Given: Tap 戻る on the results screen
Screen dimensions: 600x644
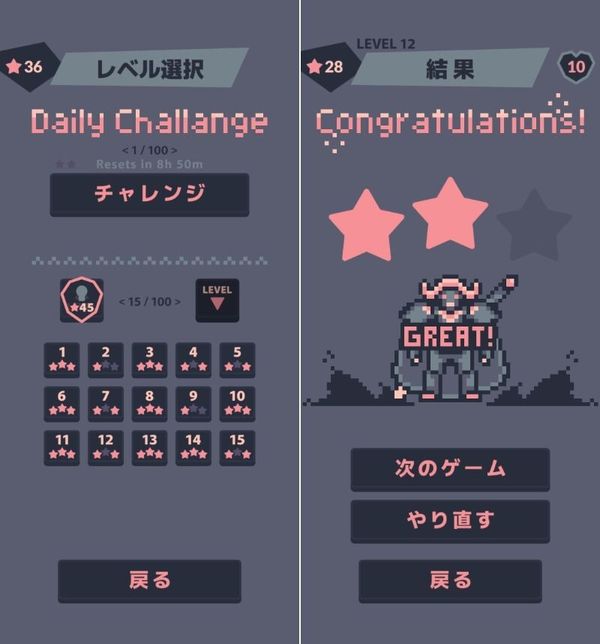Looking at the screenshot, I should 450,581.
